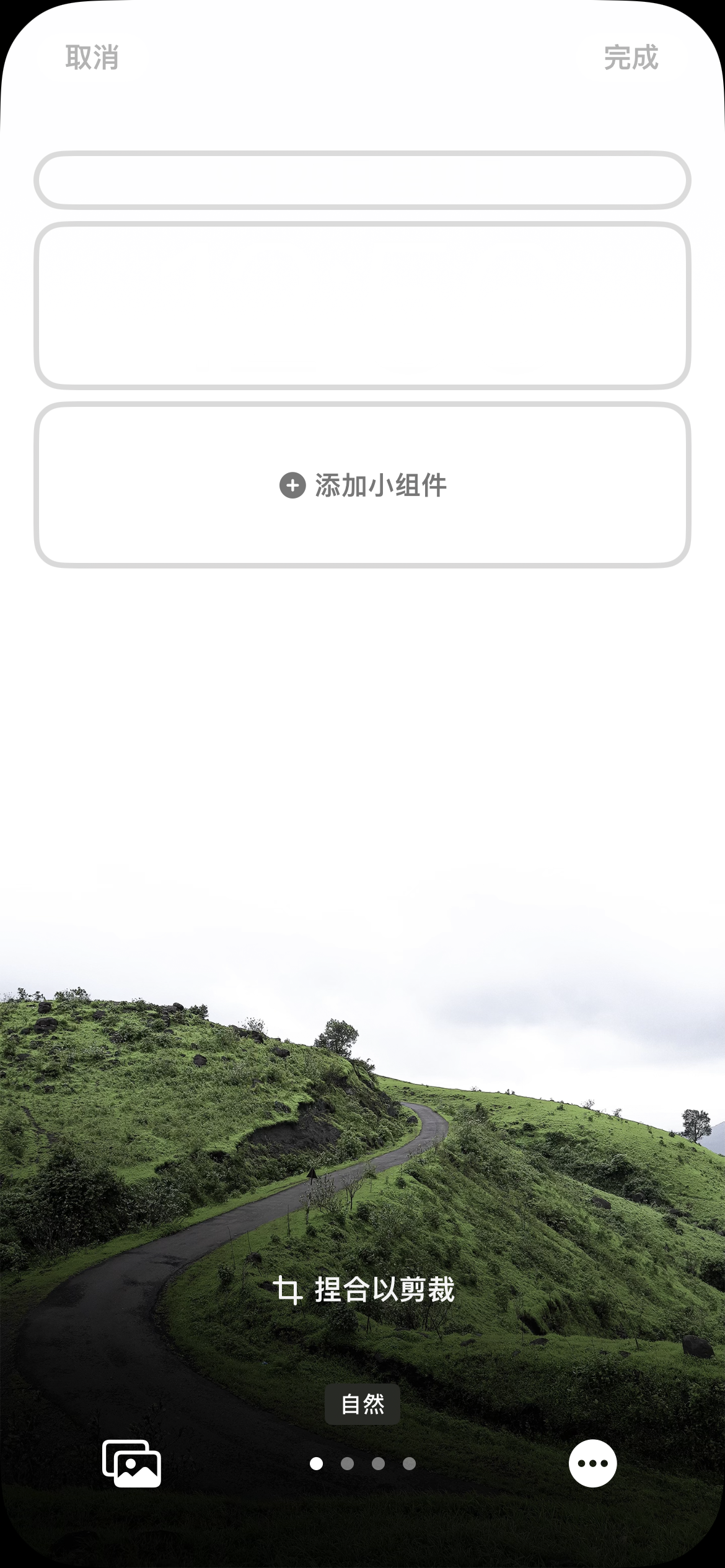The height and width of the screenshot is (1568, 725).
Task: Add a widget via 添加小组件
Action: pyautogui.click(x=362, y=485)
